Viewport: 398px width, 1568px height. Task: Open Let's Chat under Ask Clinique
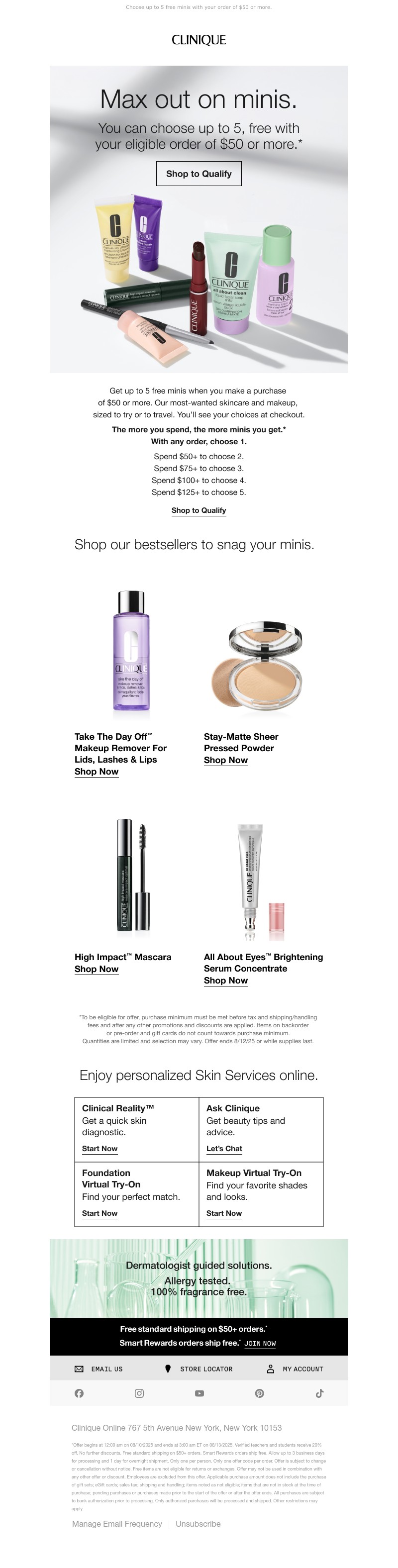point(224,1149)
